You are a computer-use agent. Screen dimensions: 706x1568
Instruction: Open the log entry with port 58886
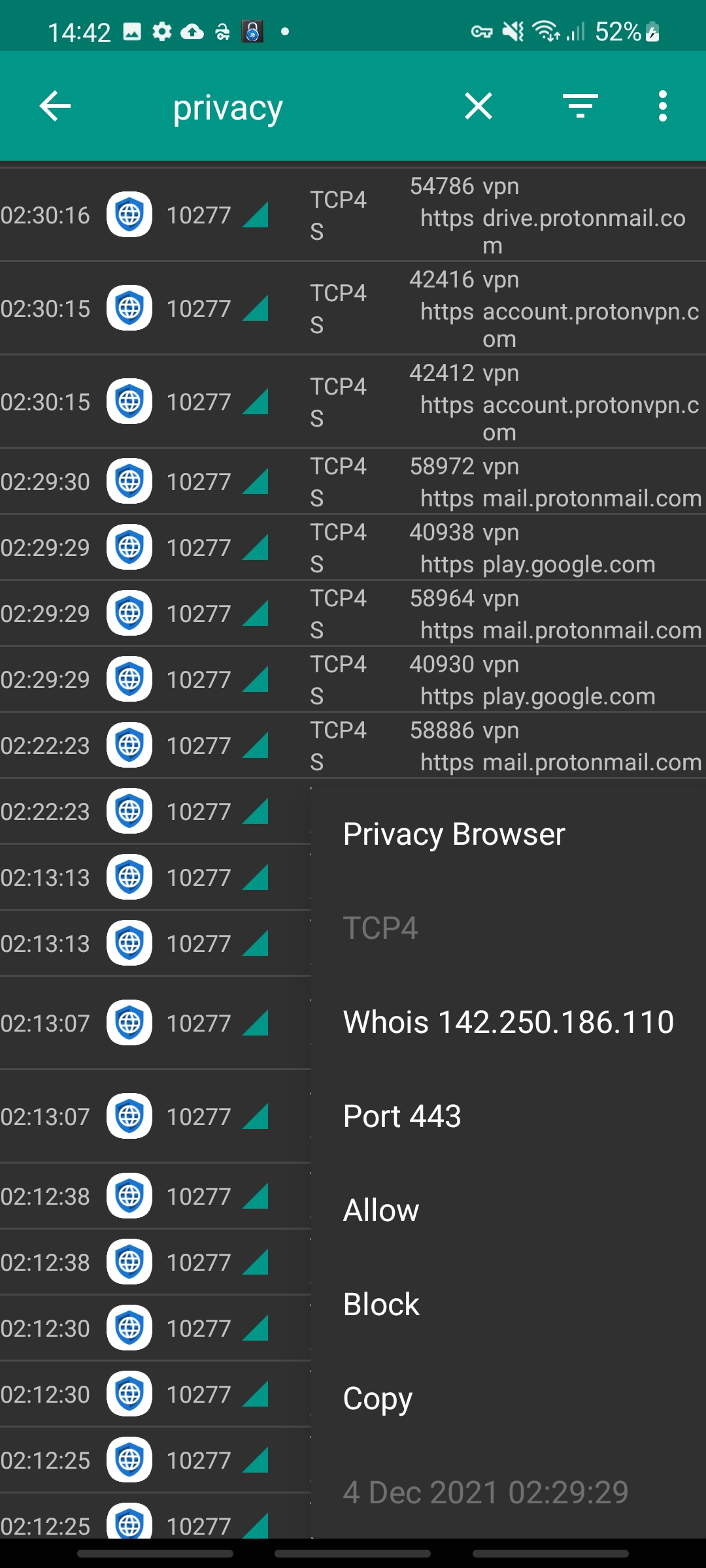click(353, 745)
